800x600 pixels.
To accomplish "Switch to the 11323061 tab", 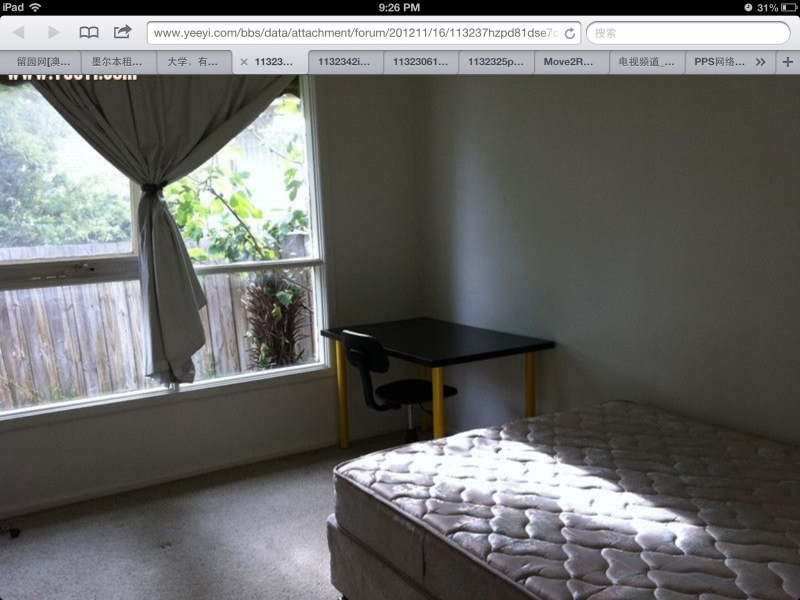I will pyautogui.click(x=420, y=62).
